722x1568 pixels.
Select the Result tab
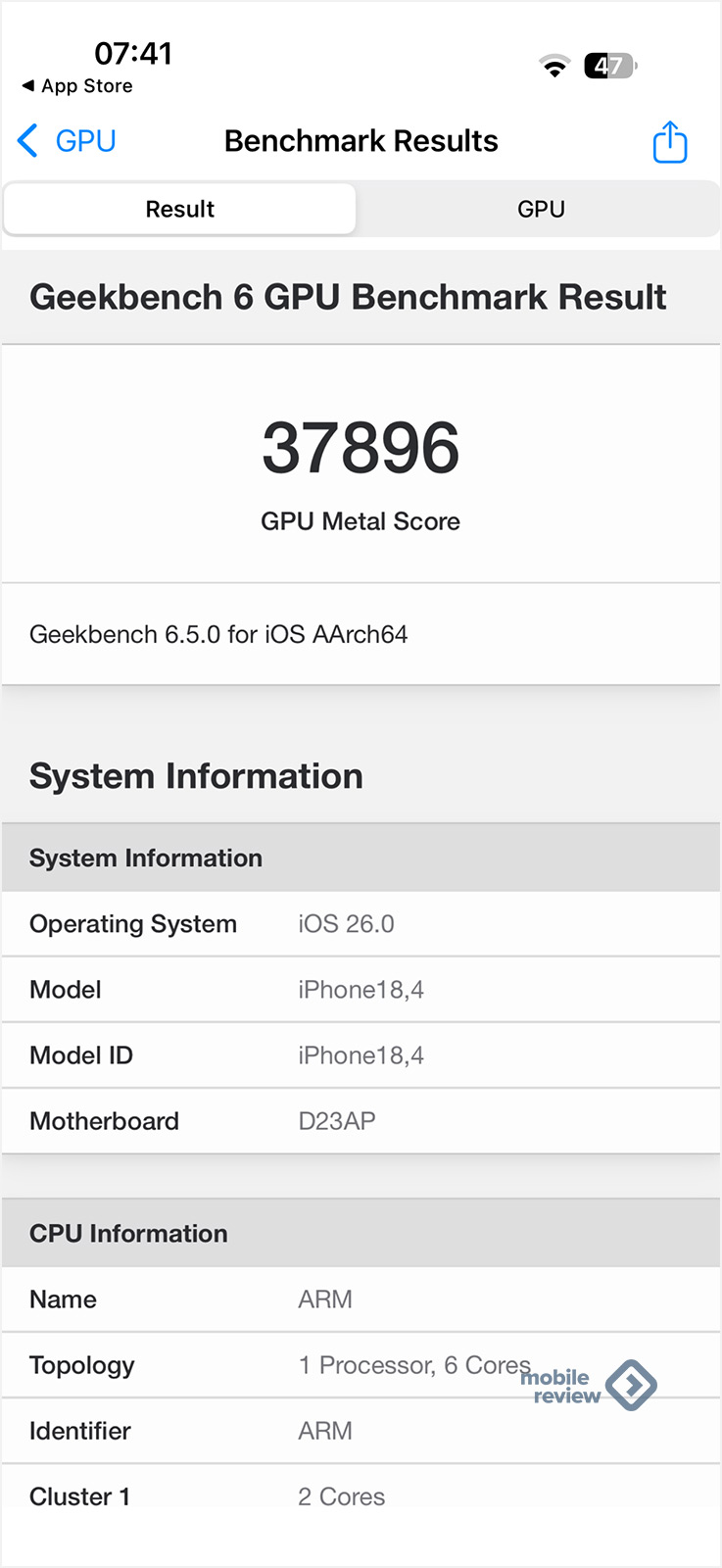point(180,209)
